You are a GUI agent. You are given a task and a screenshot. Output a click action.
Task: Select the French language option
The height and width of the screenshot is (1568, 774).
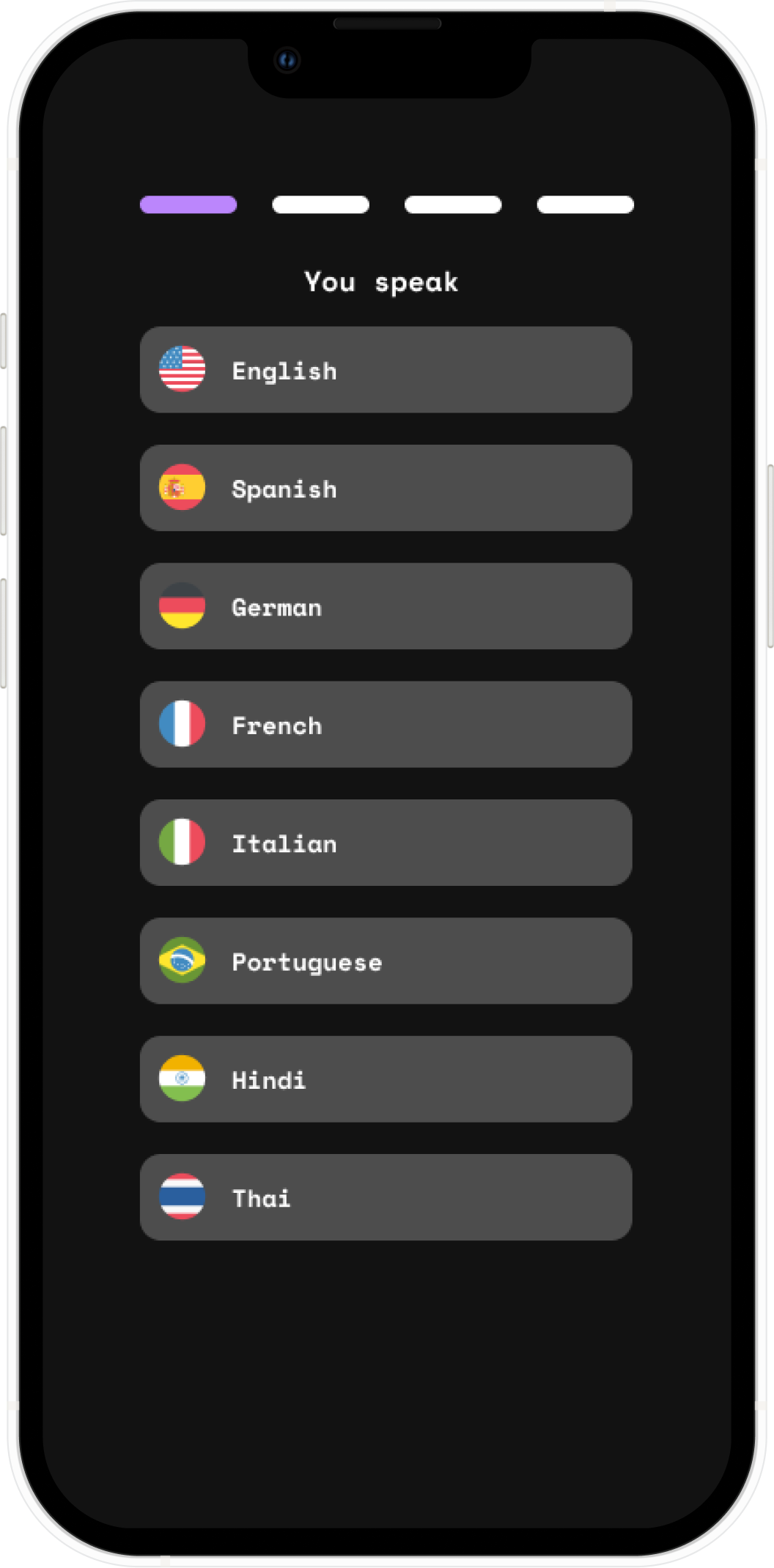(x=386, y=725)
